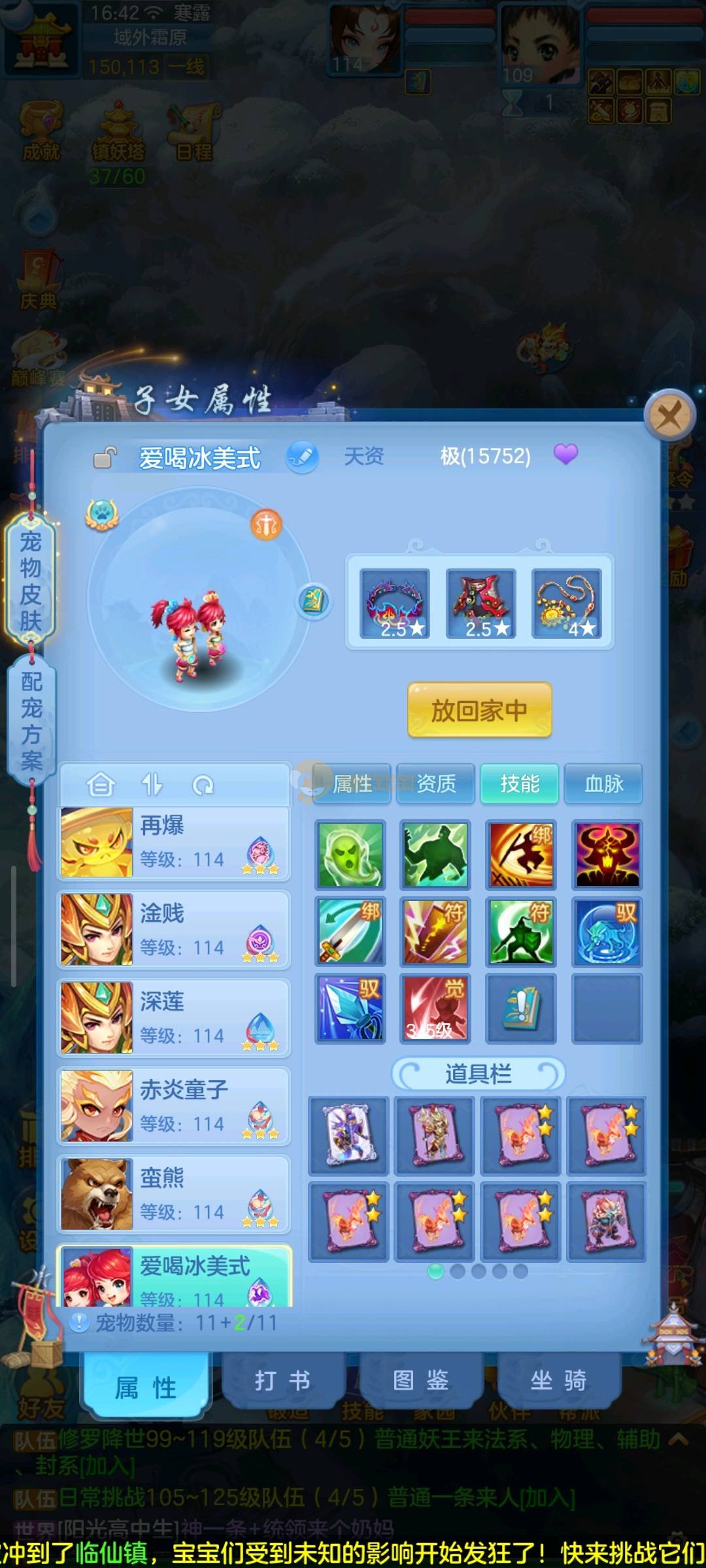Choose the pet 赤炎童子
Image resolution: width=706 pixels, height=1568 pixels.
coord(174,1106)
